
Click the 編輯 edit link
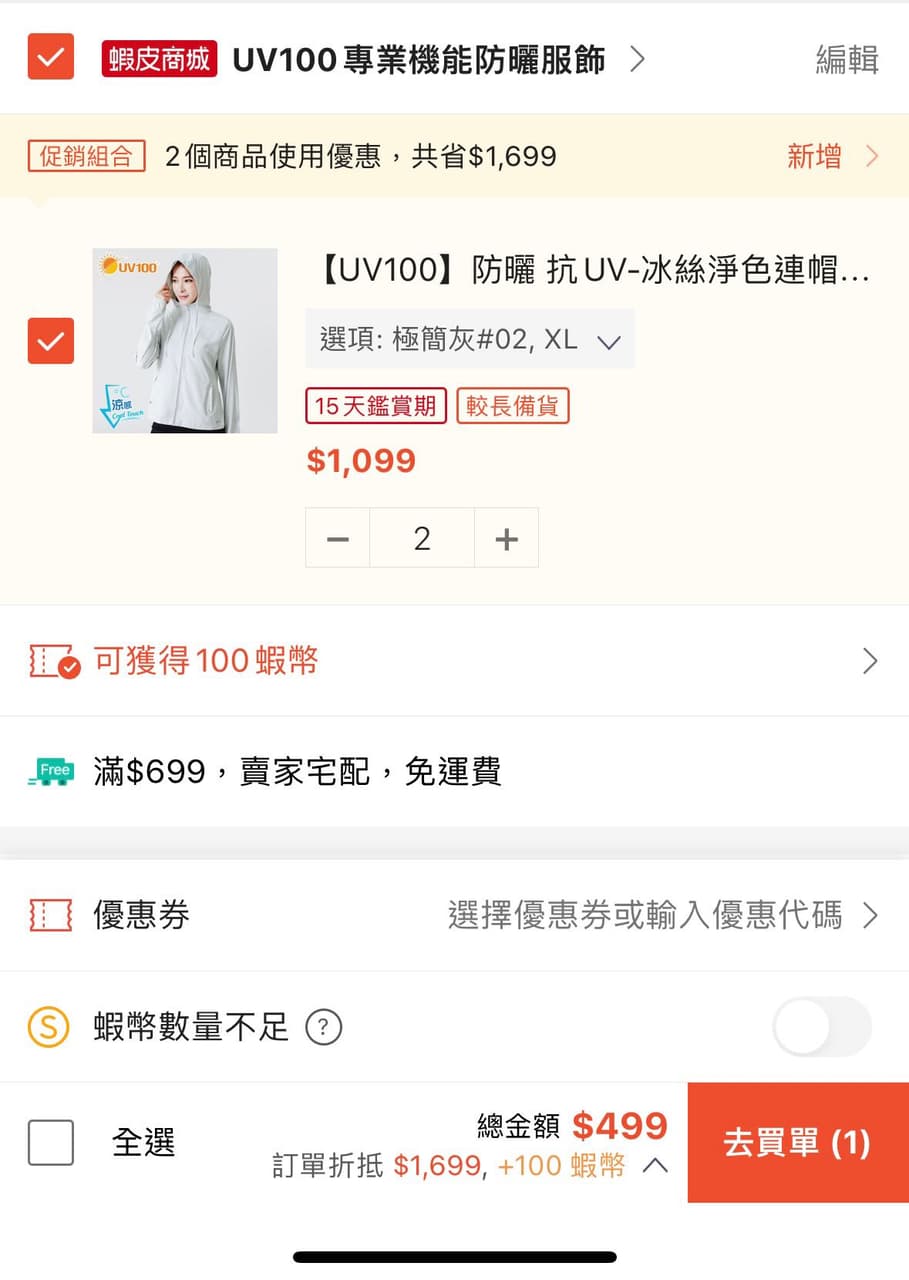pyautogui.click(x=846, y=60)
